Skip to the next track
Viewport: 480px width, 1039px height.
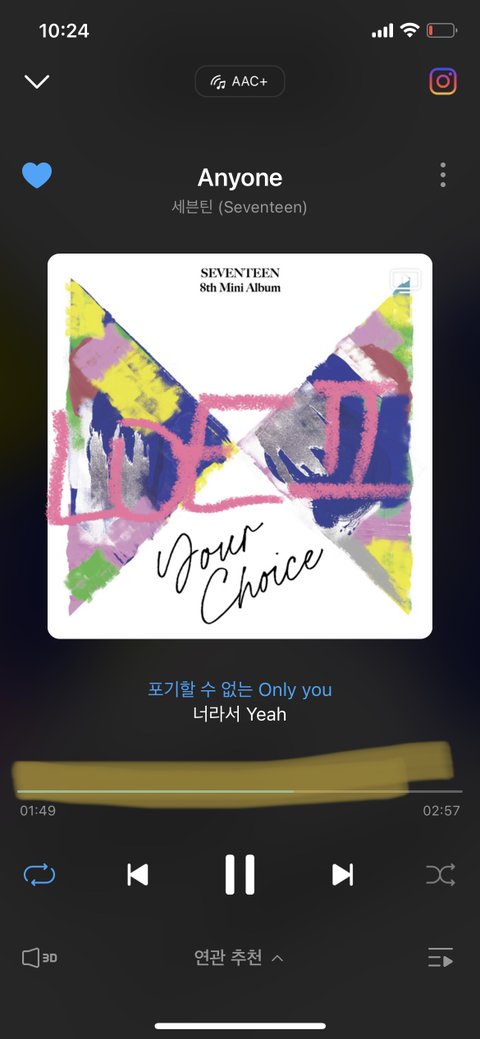click(x=343, y=875)
